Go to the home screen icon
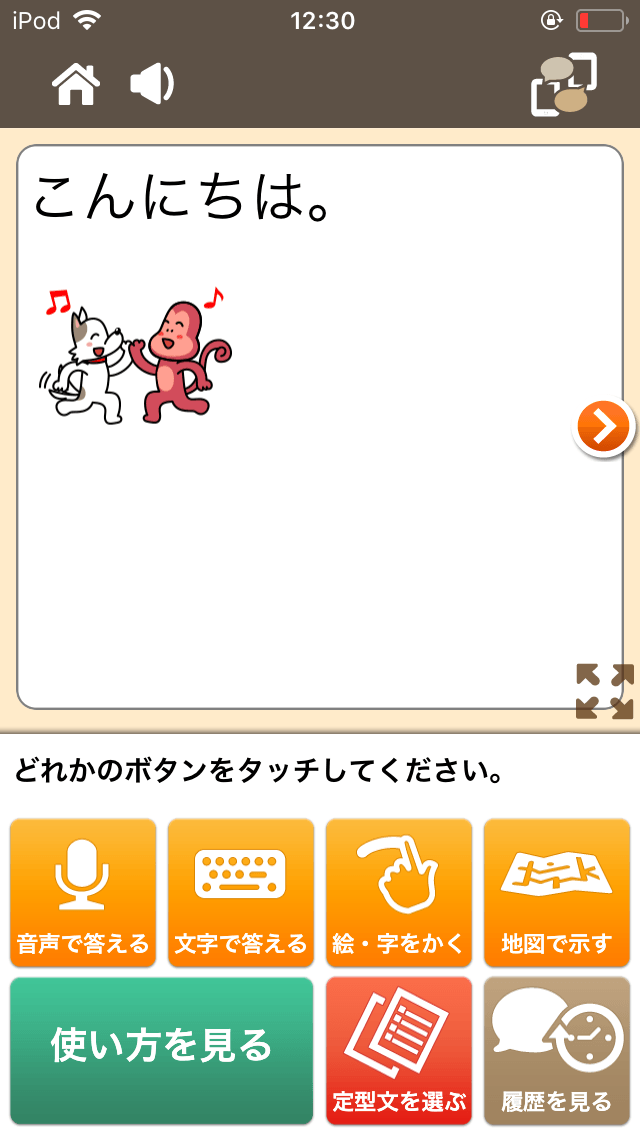The width and height of the screenshot is (640, 1136). [77, 84]
